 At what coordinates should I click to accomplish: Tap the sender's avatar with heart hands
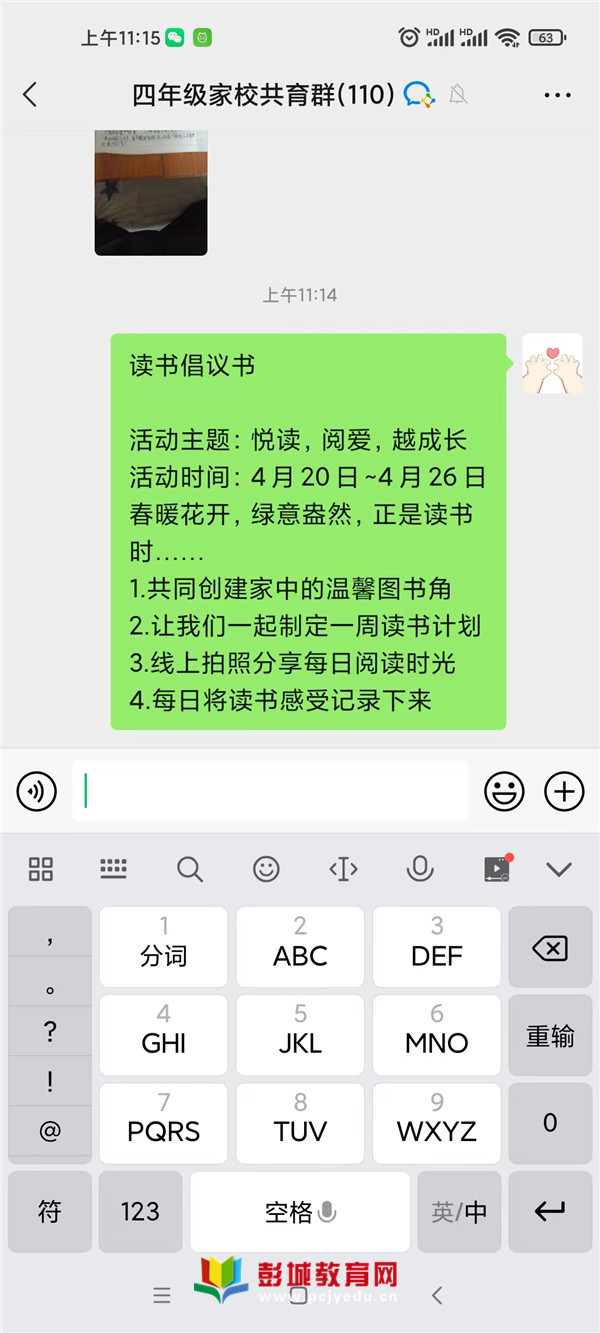pyautogui.click(x=552, y=363)
